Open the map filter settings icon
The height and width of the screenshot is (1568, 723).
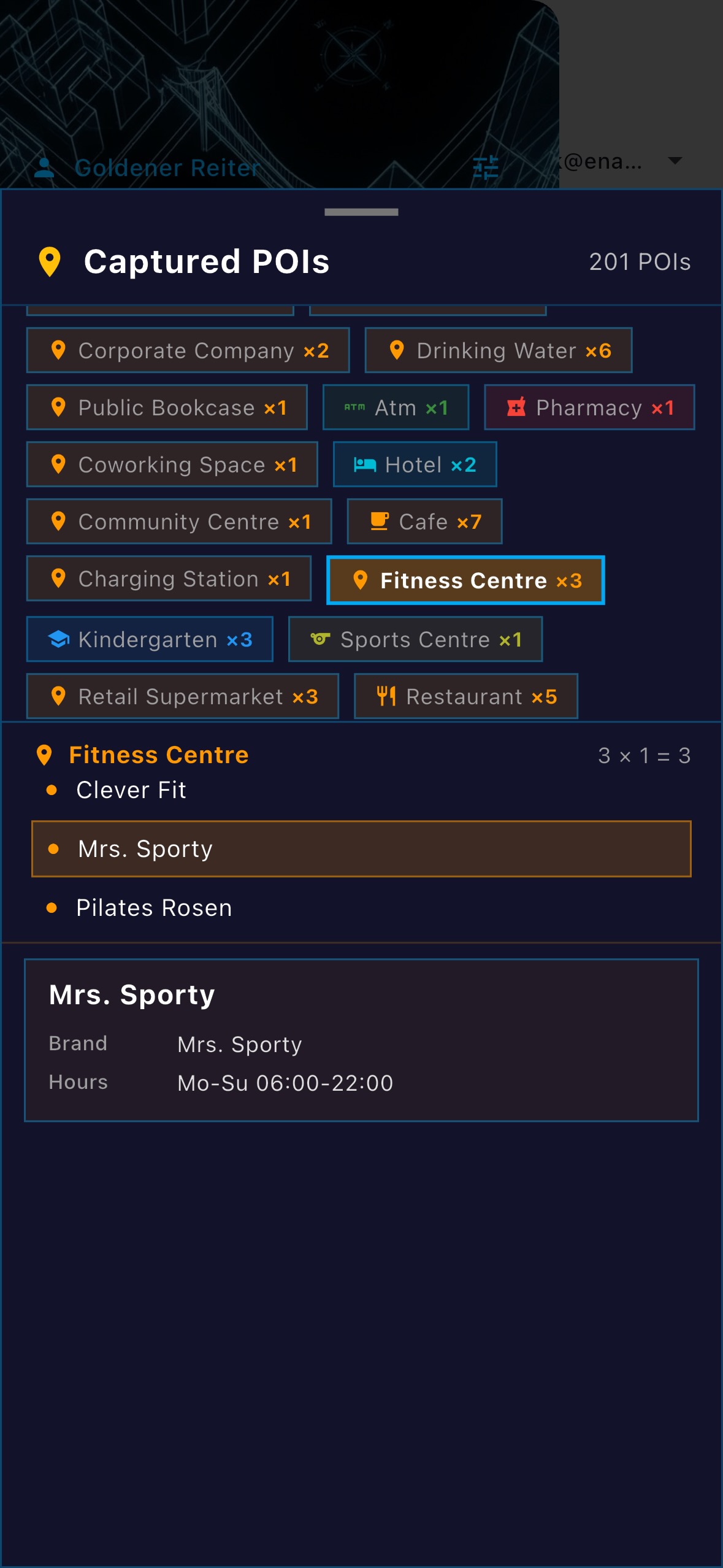coord(486,167)
